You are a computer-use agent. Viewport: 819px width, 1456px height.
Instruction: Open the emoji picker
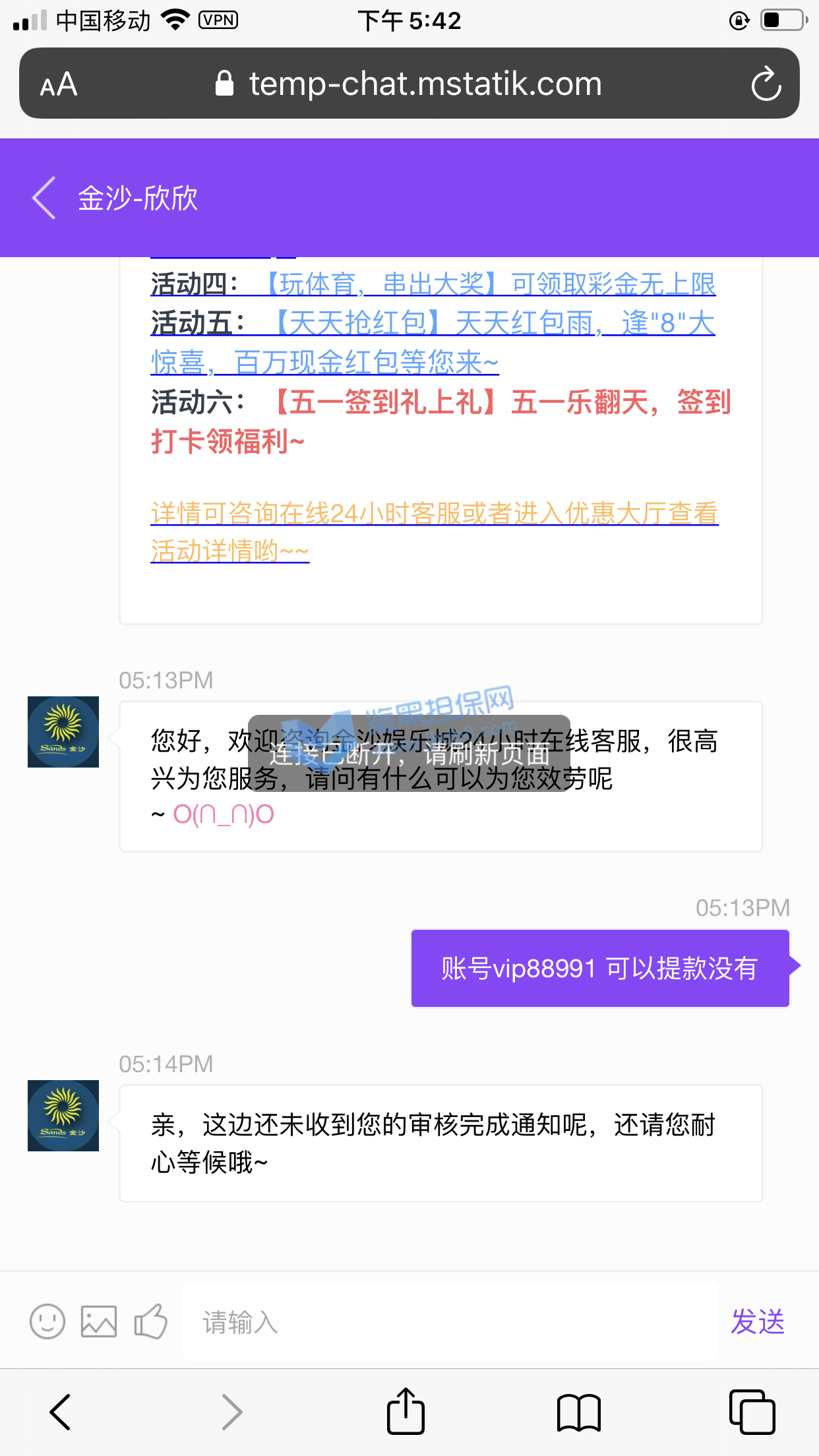click(47, 1321)
